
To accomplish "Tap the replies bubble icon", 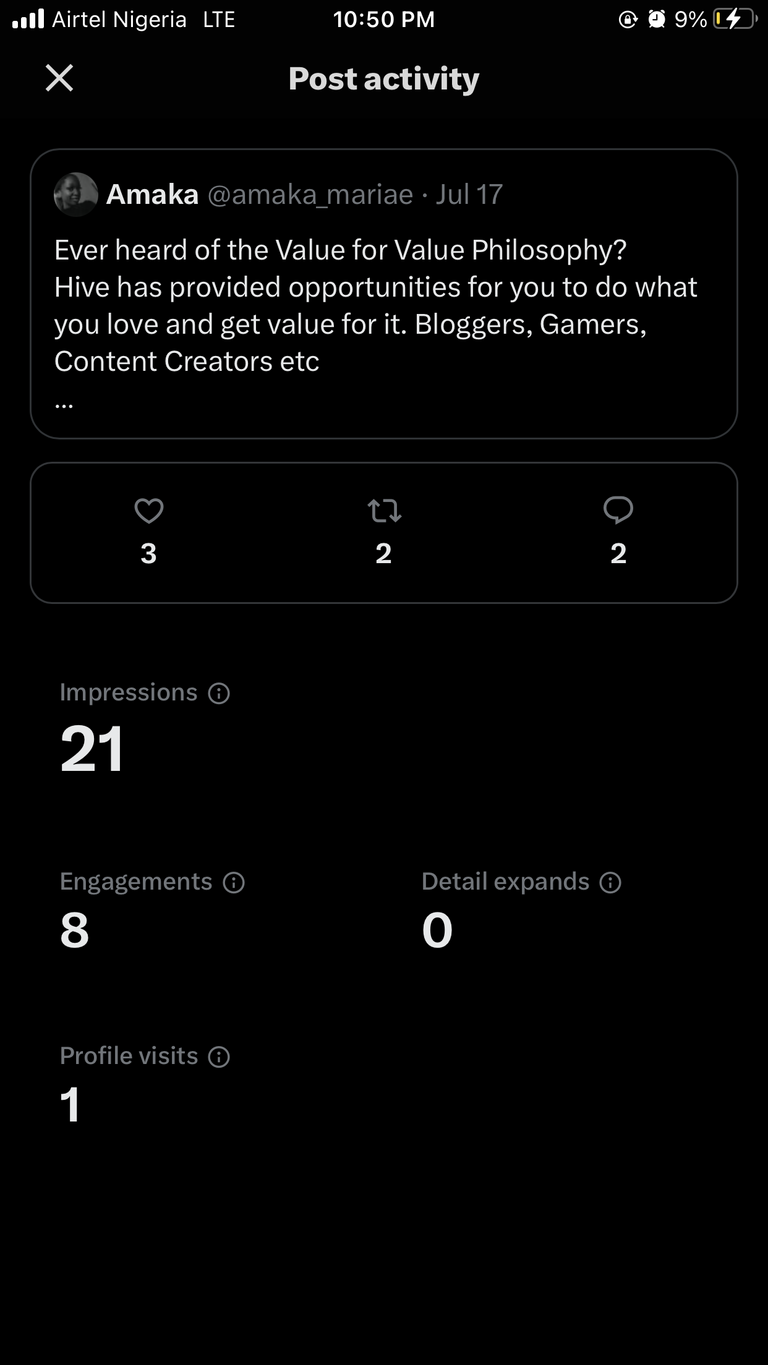I will pyautogui.click(x=618, y=511).
